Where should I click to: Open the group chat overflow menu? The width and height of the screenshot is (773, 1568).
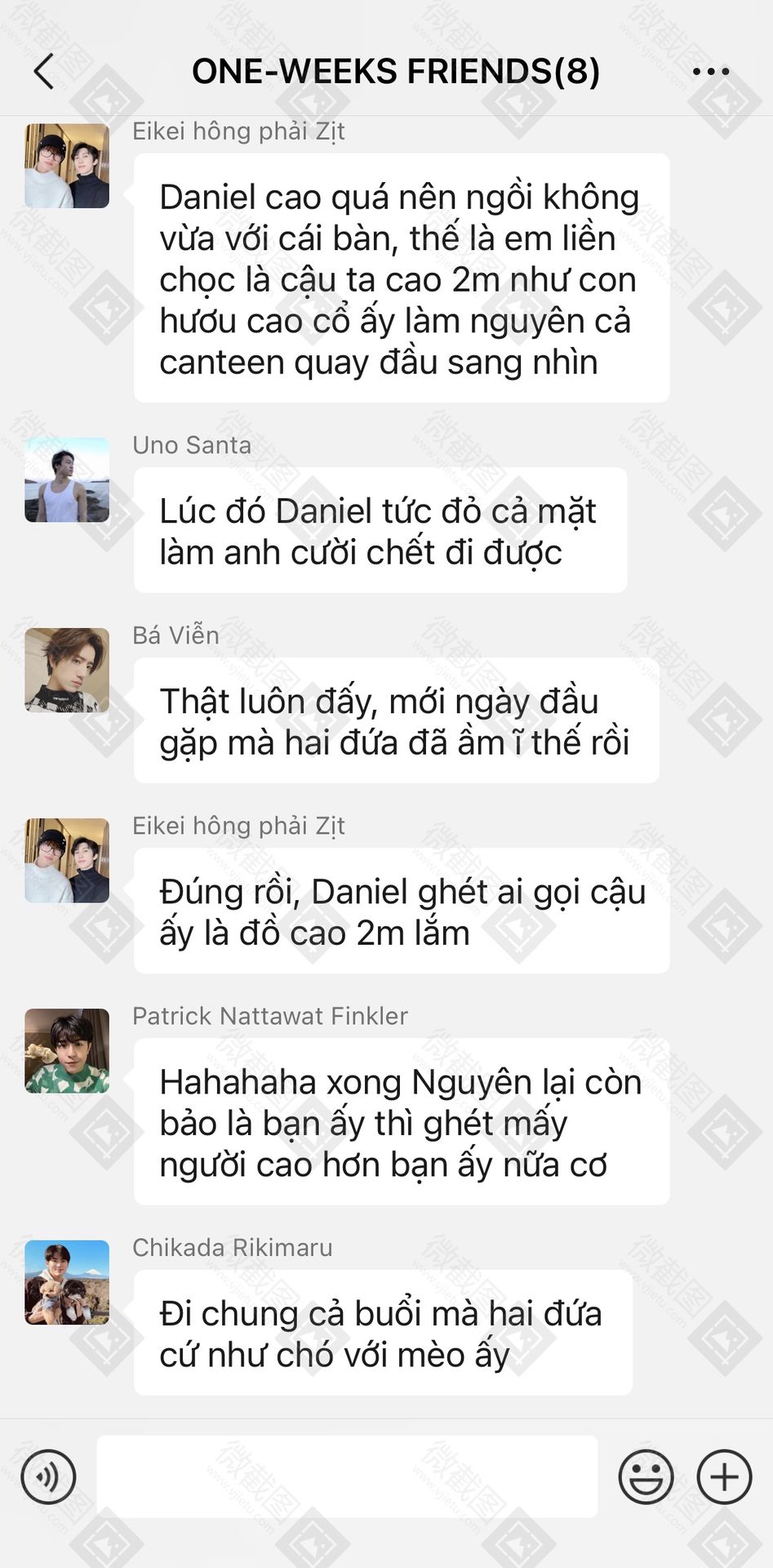click(x=710, y=72)
